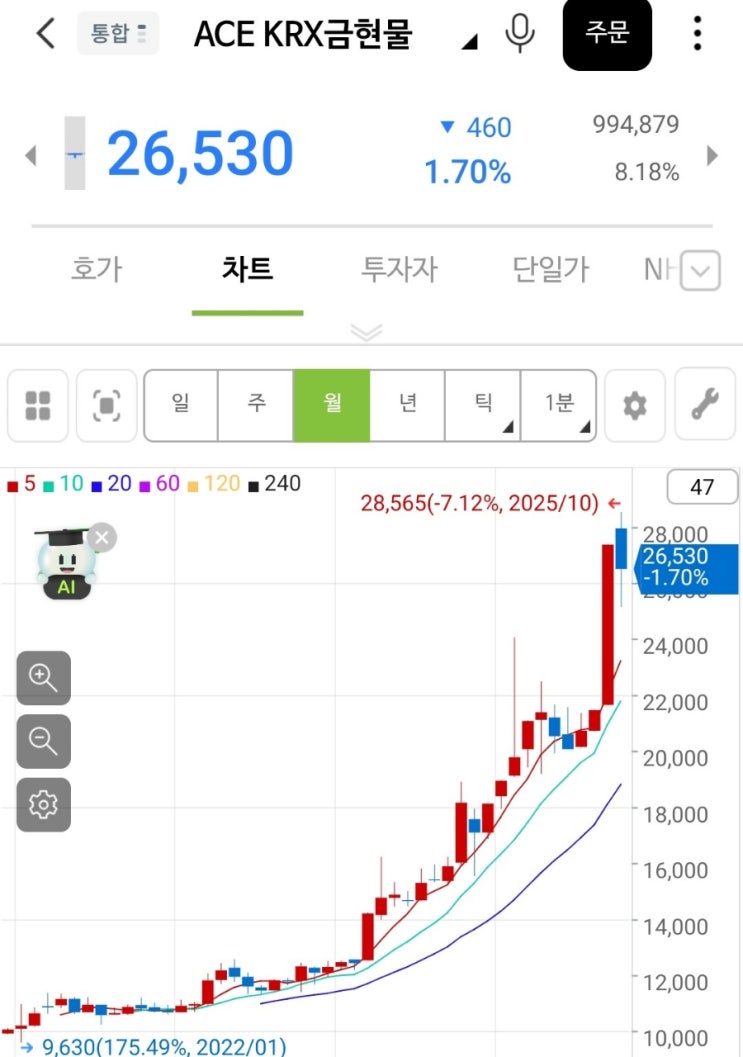The image size is (743, 1057).
Task: Open the 통합 search scope dropdown
Action: point(118,31)
